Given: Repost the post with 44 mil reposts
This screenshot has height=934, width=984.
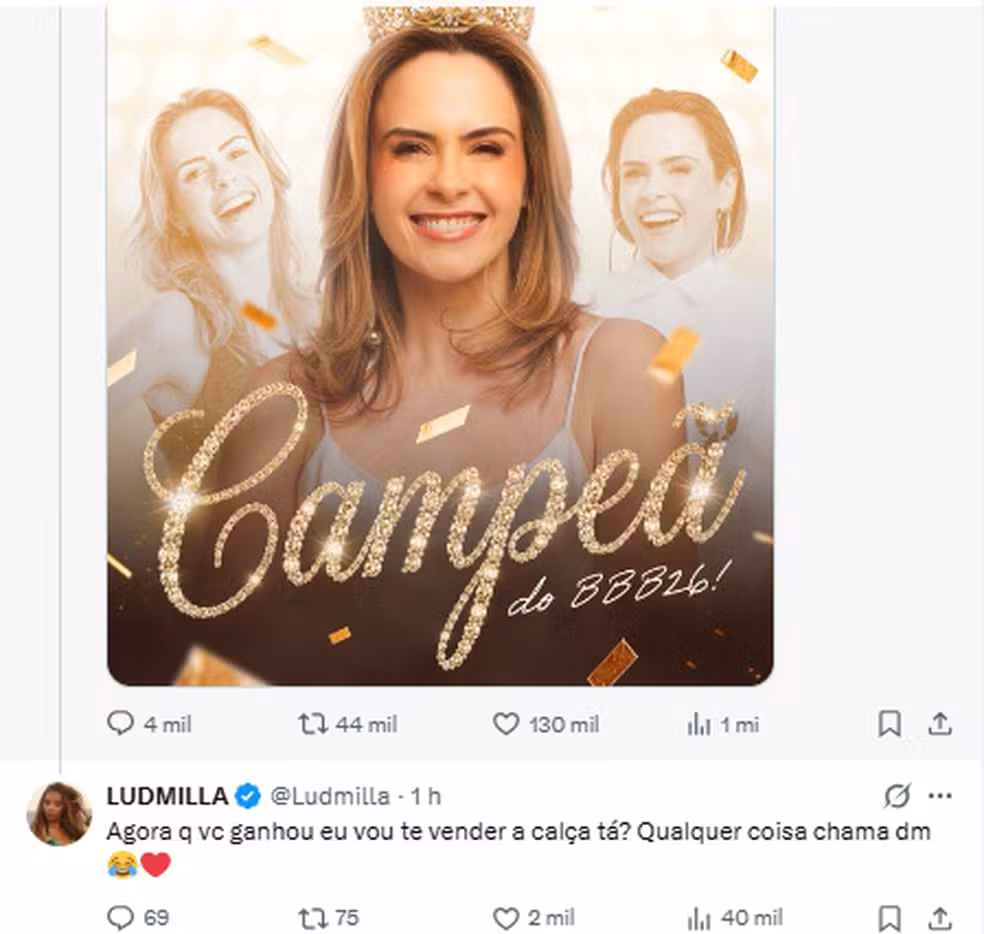Looking at the screenshot, I should coord(314,724).
